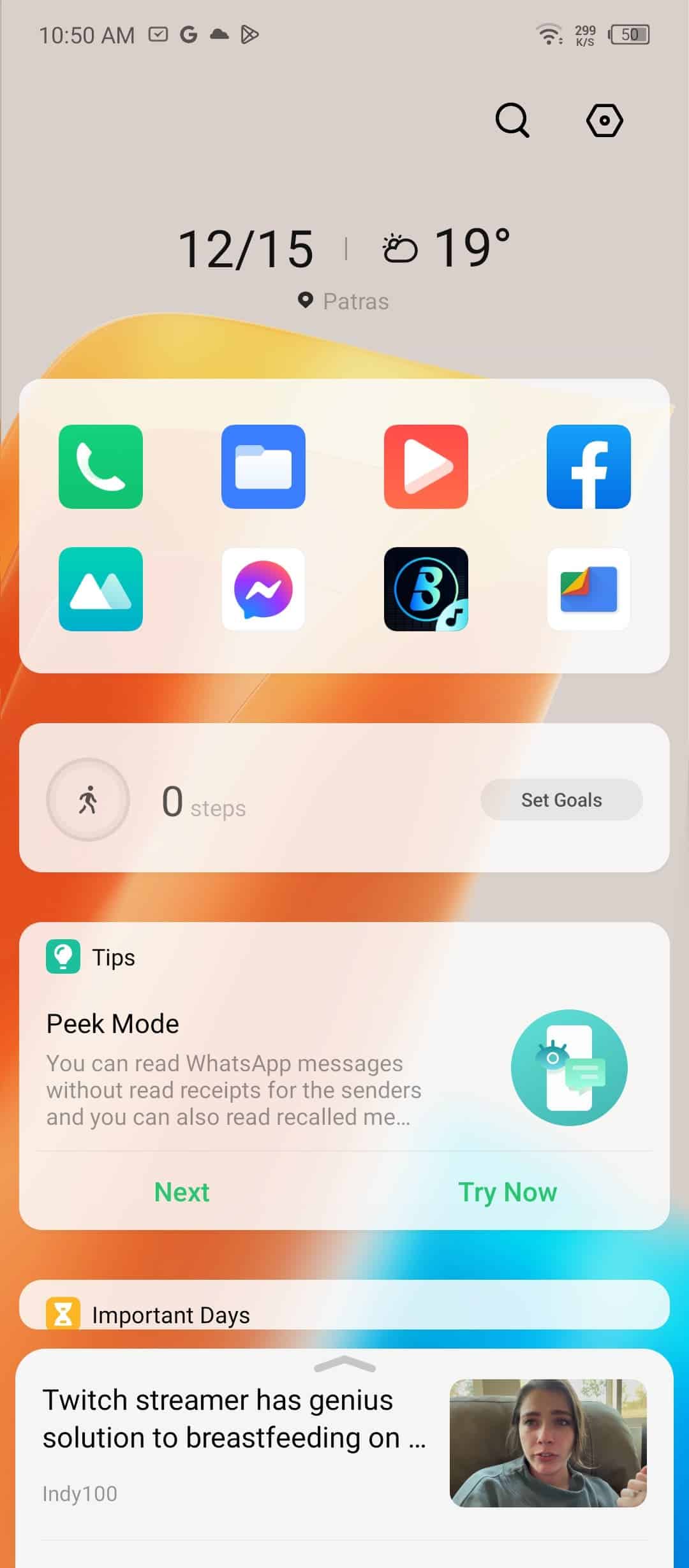This screenshot has width=689, height=1568.
Task: Open the step counter walking icon
Action: [88, 800]
